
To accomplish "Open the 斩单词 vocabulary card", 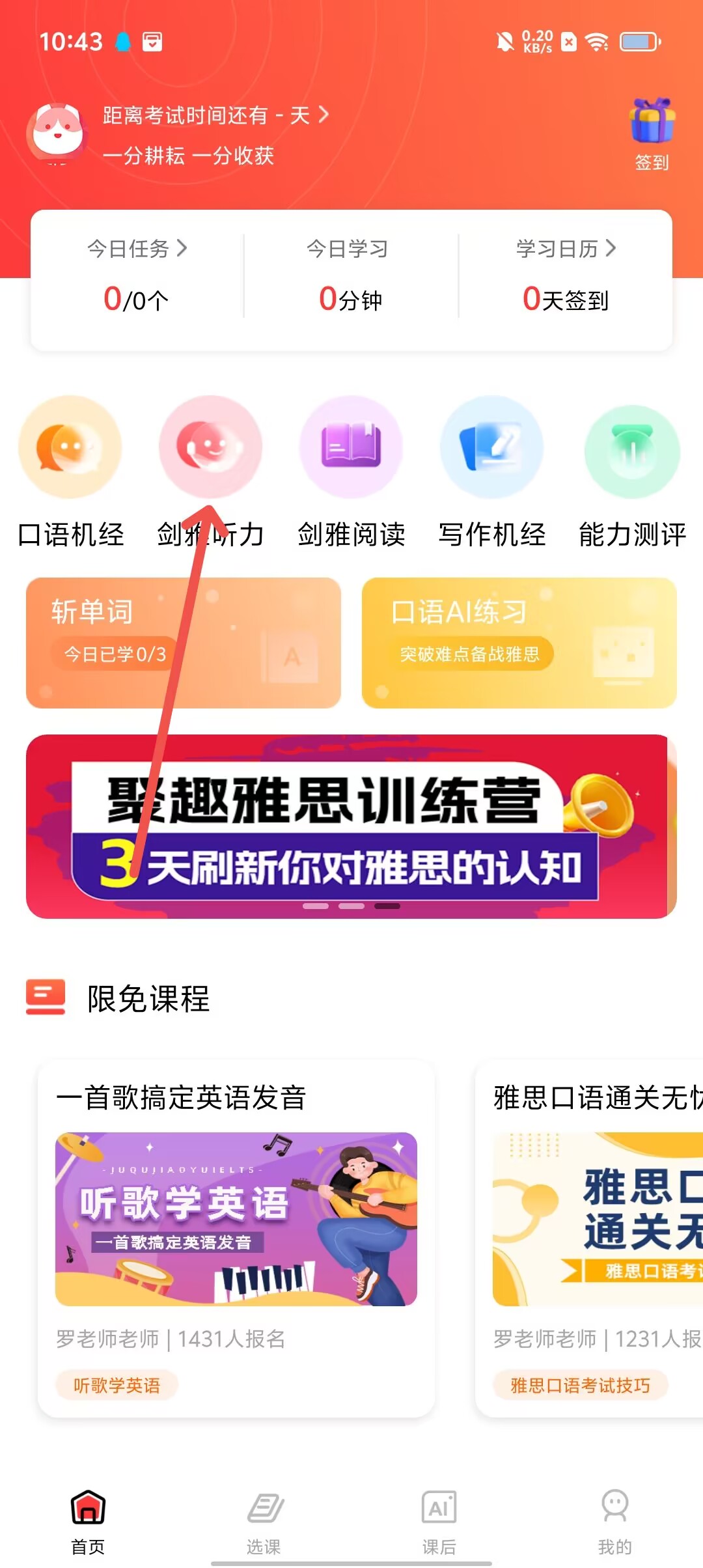I will pos(184,643).
